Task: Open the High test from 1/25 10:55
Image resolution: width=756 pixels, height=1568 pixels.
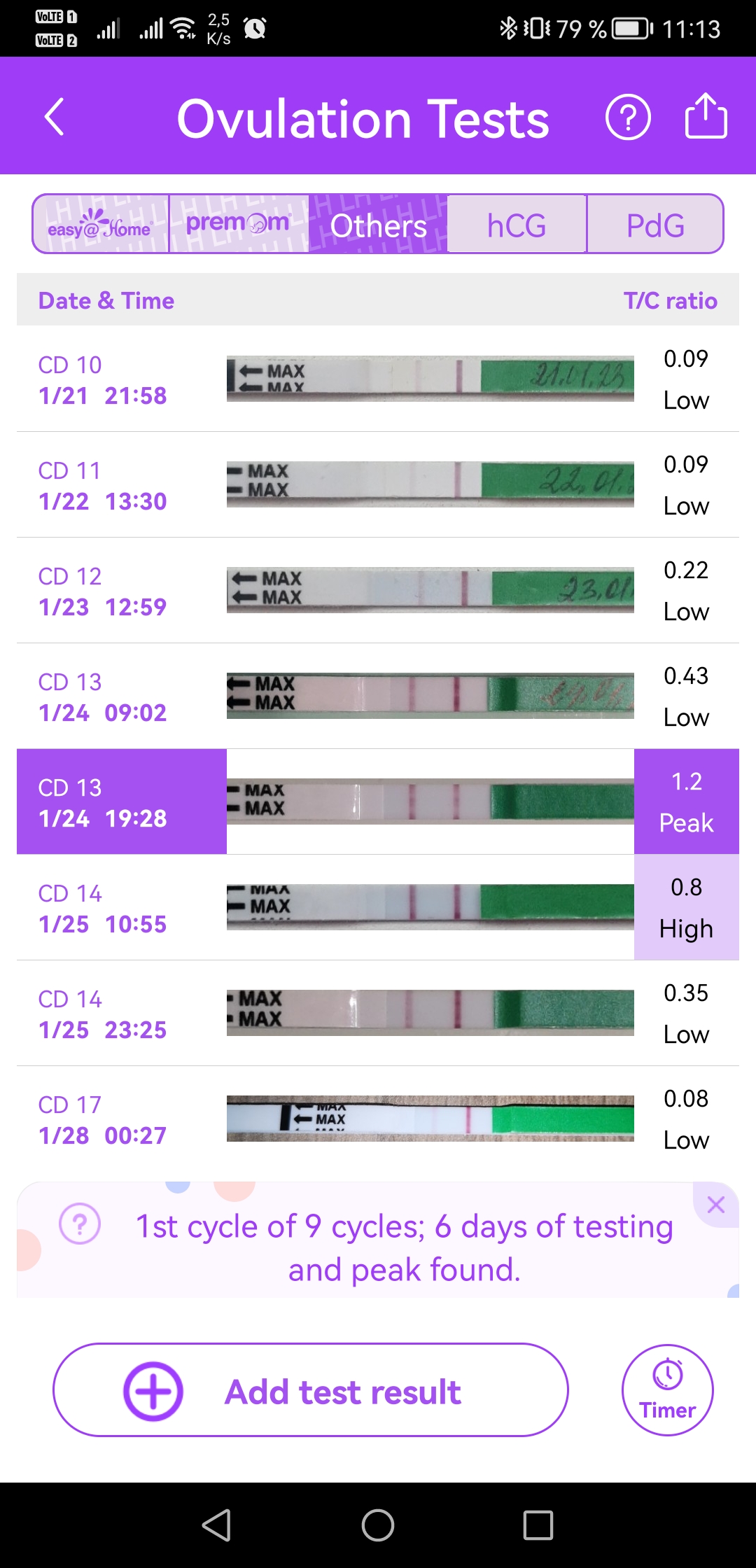Action: 378,907
